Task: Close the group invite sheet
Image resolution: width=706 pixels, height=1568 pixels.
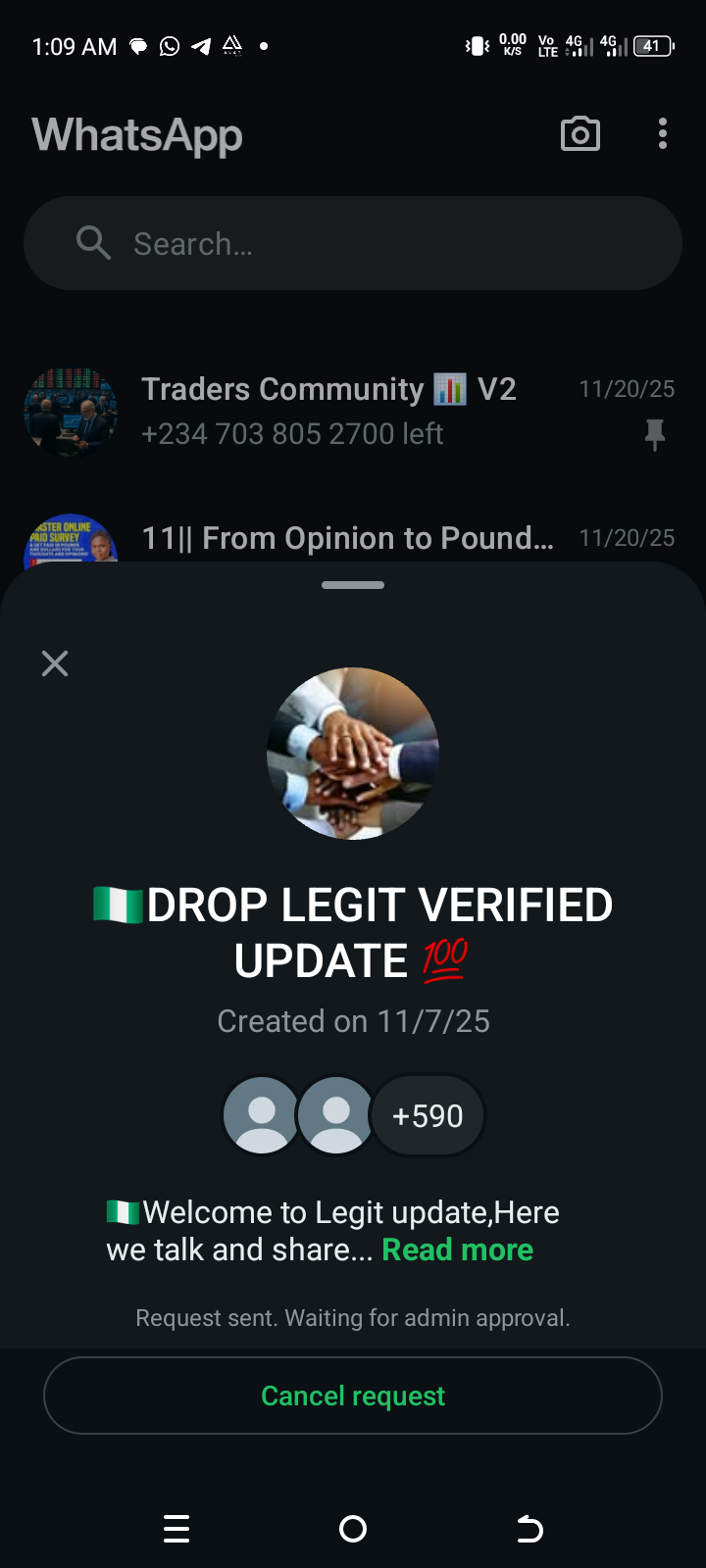Action: tap(55, 663)
